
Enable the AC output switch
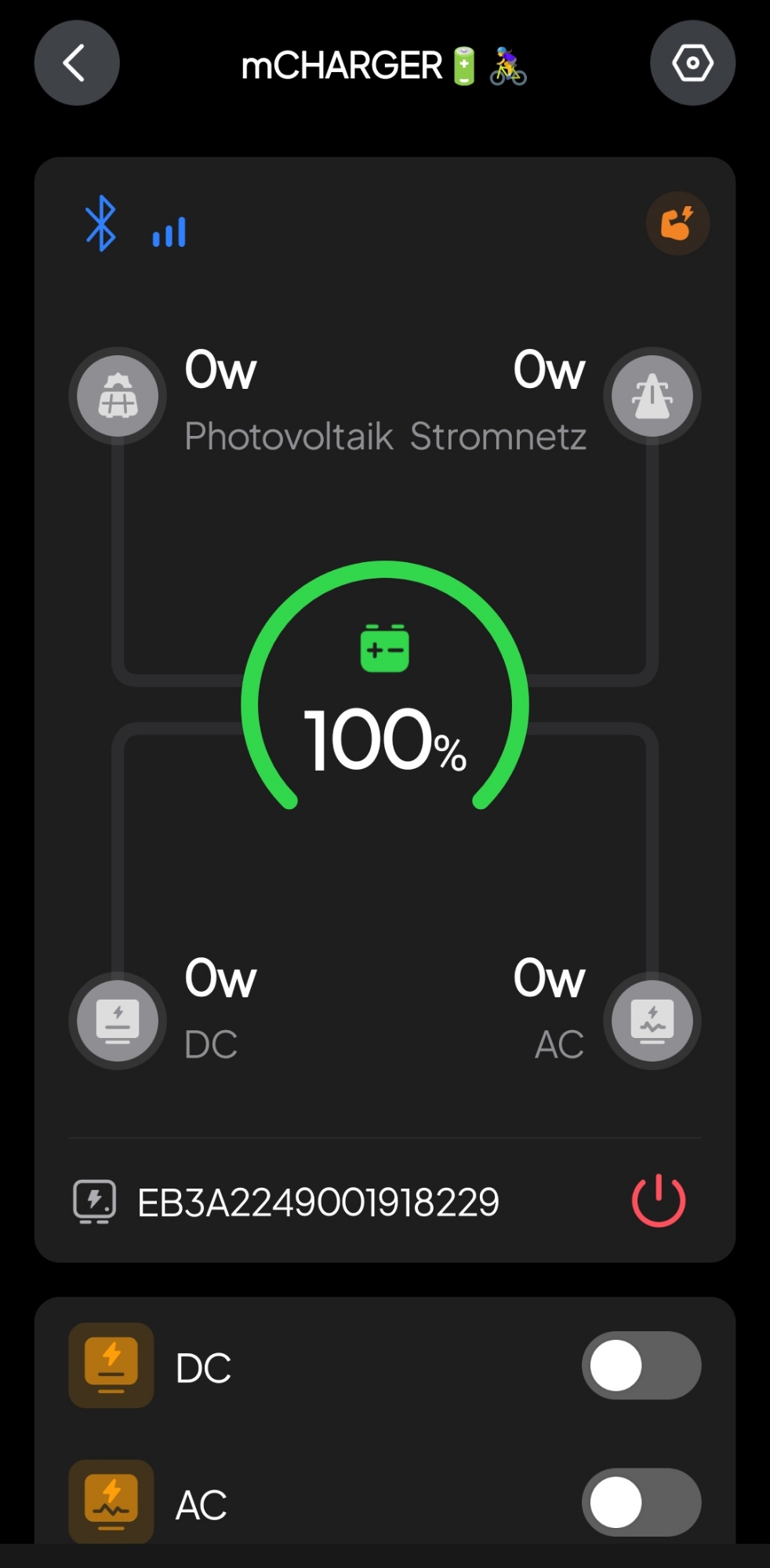point(641,1502)
